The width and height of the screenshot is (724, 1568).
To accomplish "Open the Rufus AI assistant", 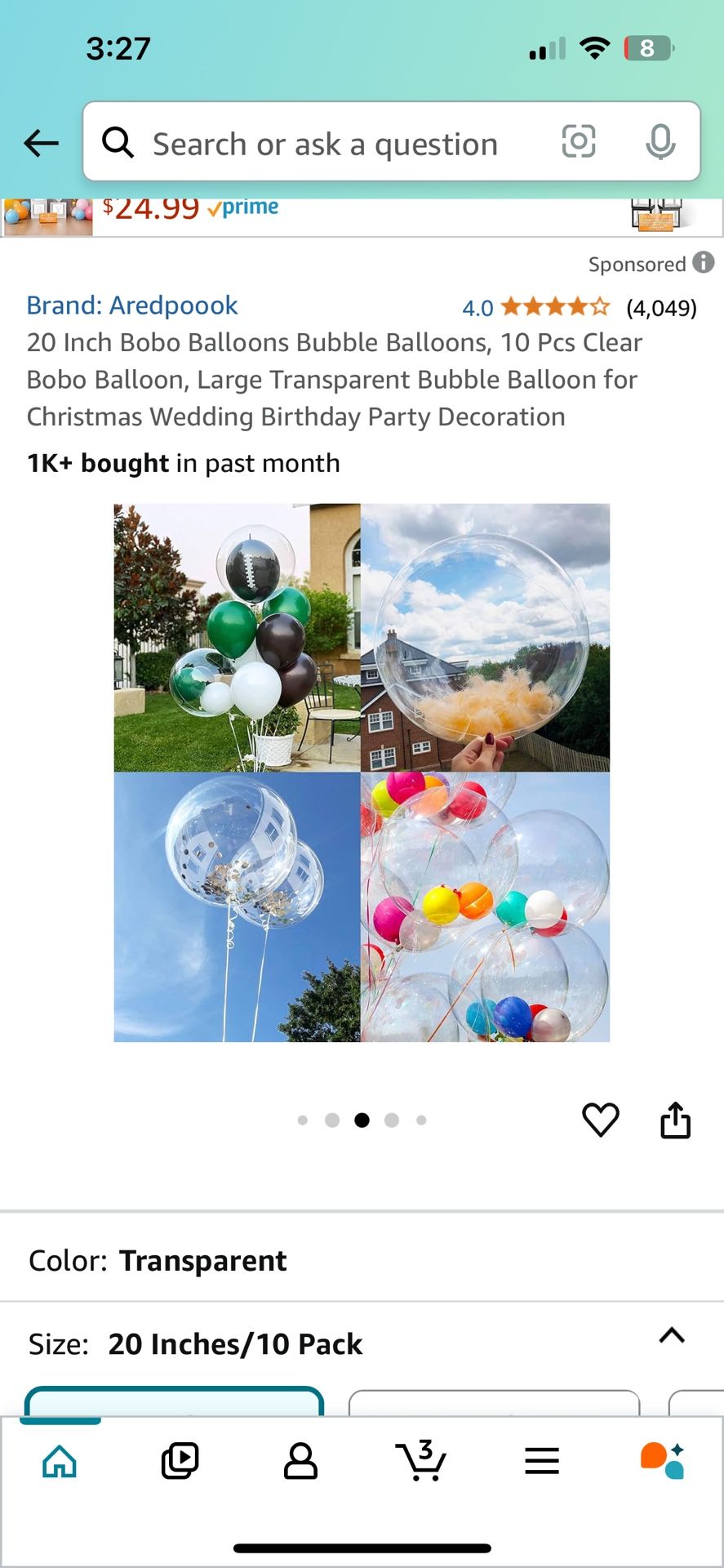I will coord(662,1461).
